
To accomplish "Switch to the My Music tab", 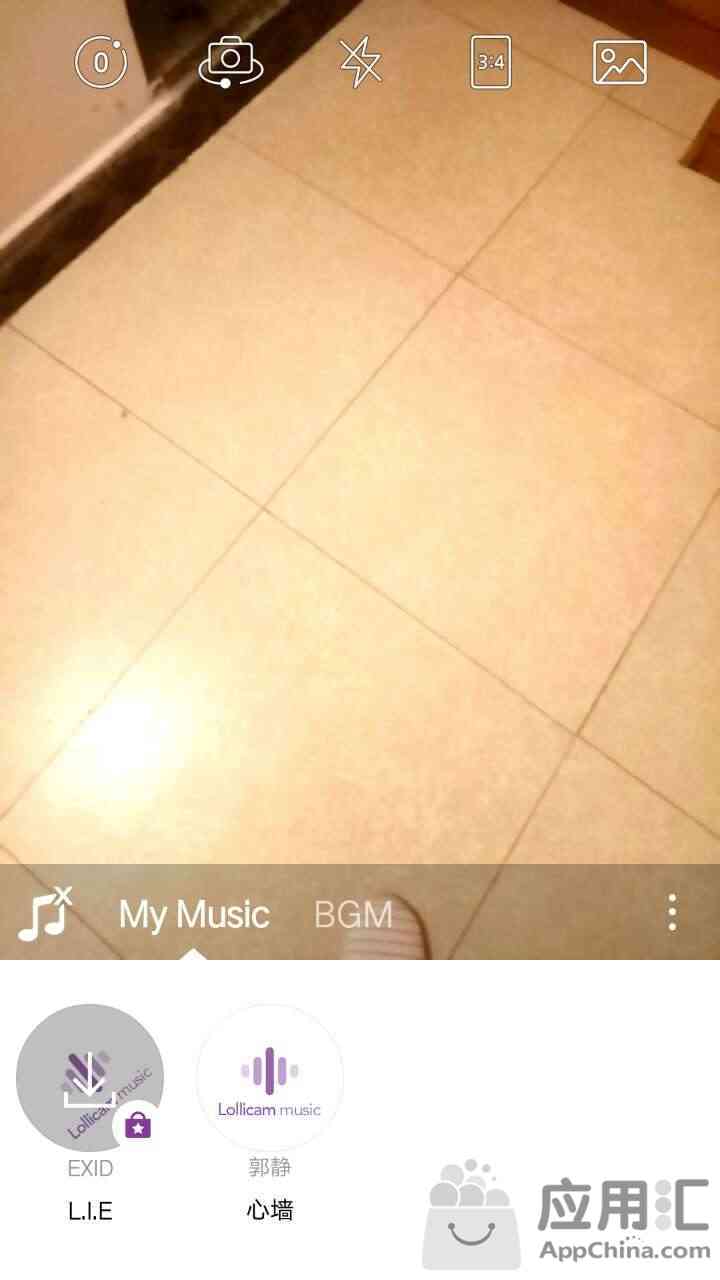I will click(x=194, y=914).
